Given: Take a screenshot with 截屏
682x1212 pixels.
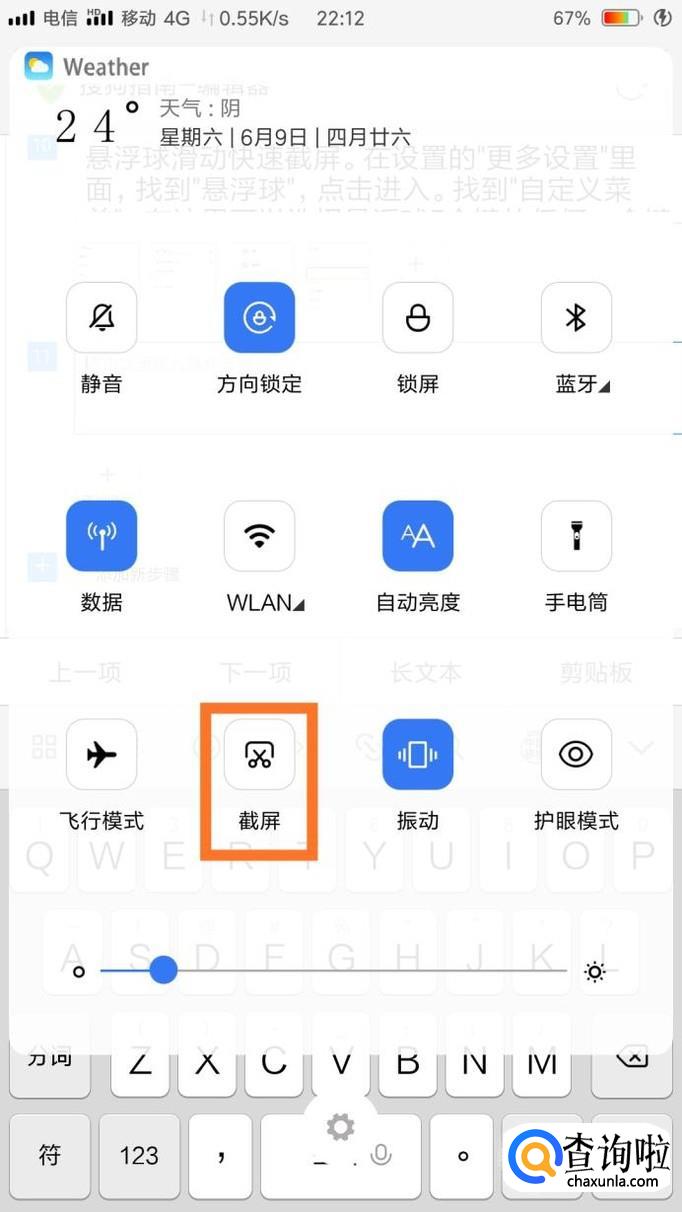Looking at the screenshot, I should (x=259, y=755).
